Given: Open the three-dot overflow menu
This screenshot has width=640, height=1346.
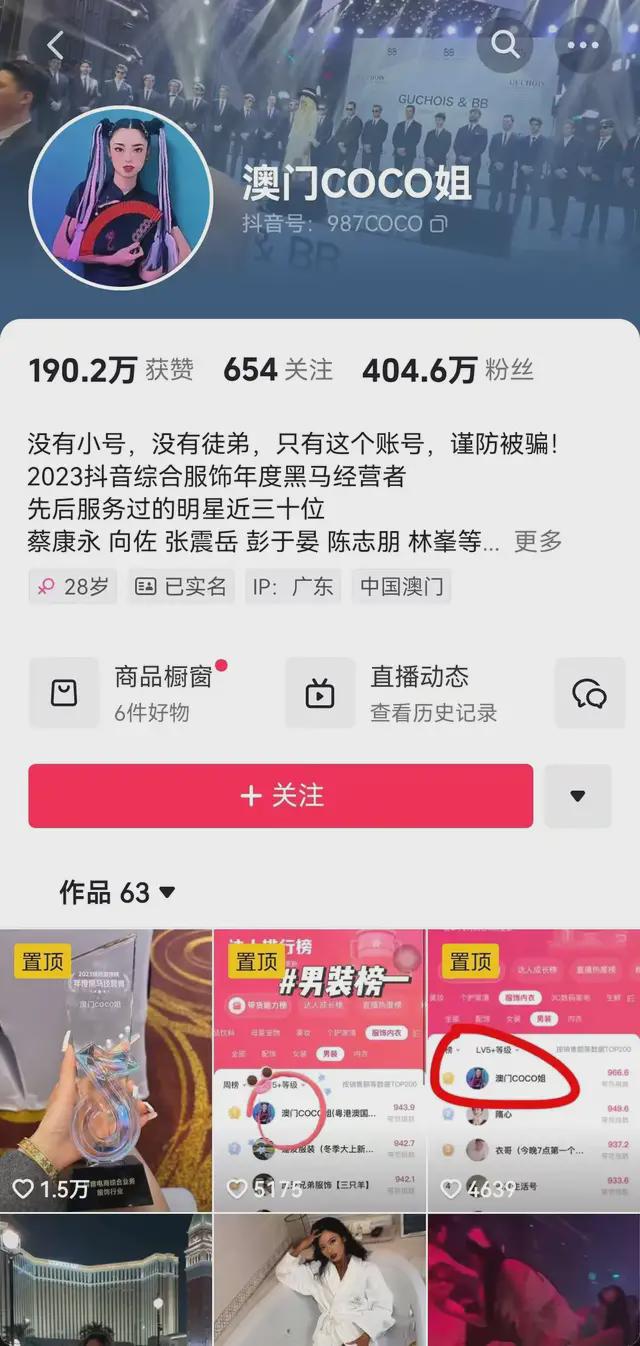Looking at the screenshot, I should point(583,45).
